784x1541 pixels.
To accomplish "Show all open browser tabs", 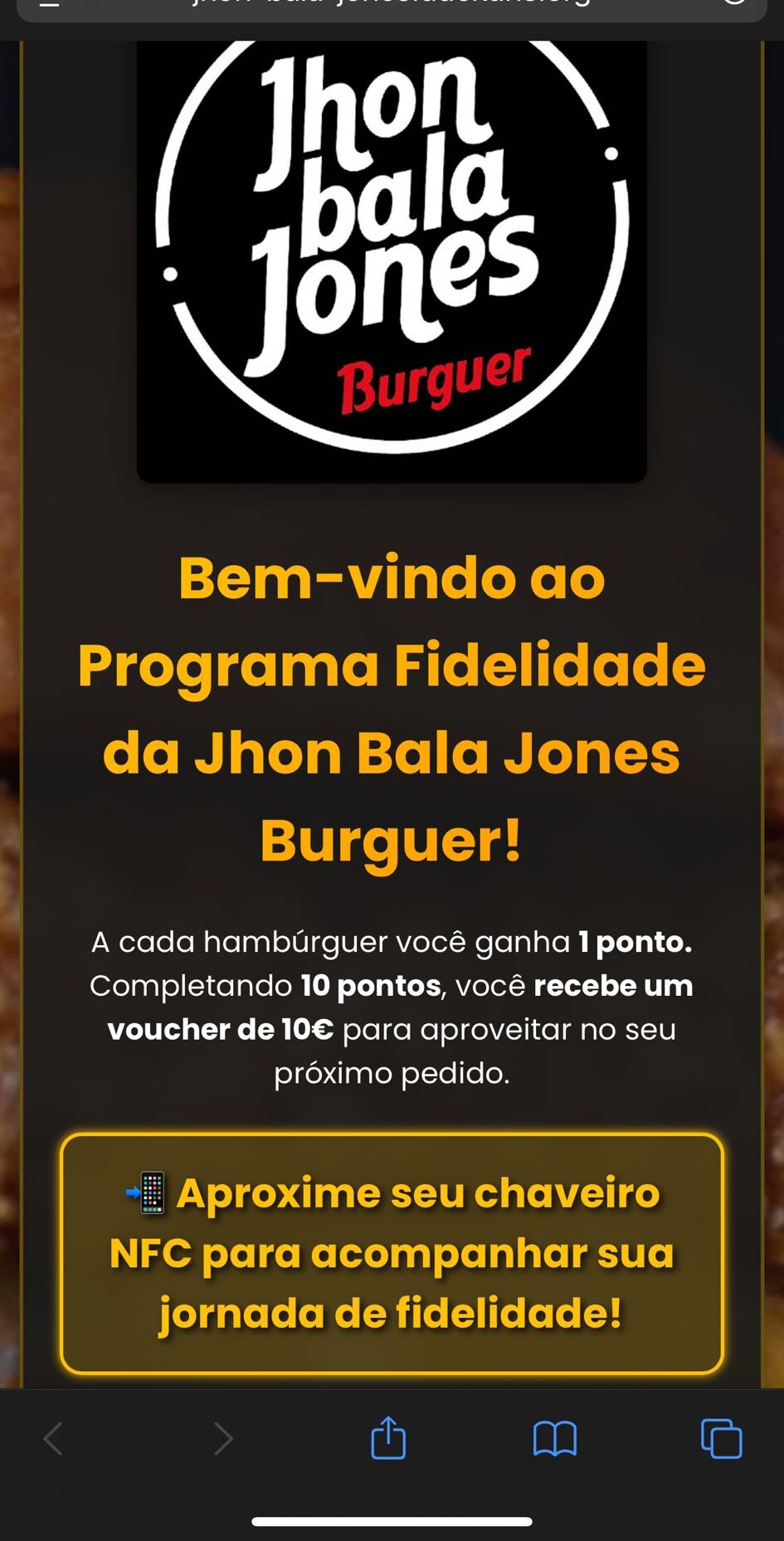I will 721,1438.
